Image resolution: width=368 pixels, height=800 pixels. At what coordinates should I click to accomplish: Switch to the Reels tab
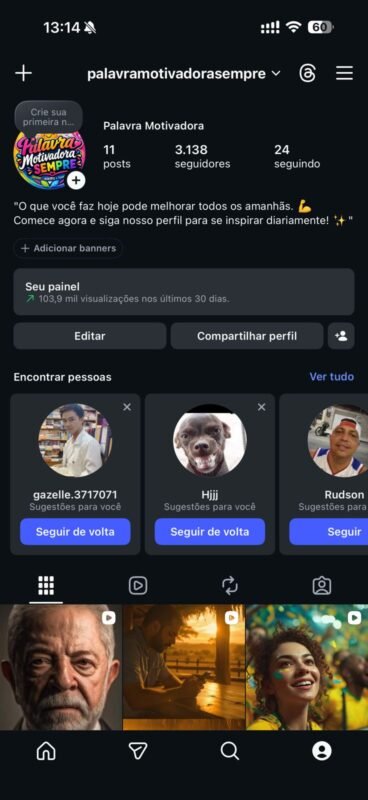pos(138,586)
